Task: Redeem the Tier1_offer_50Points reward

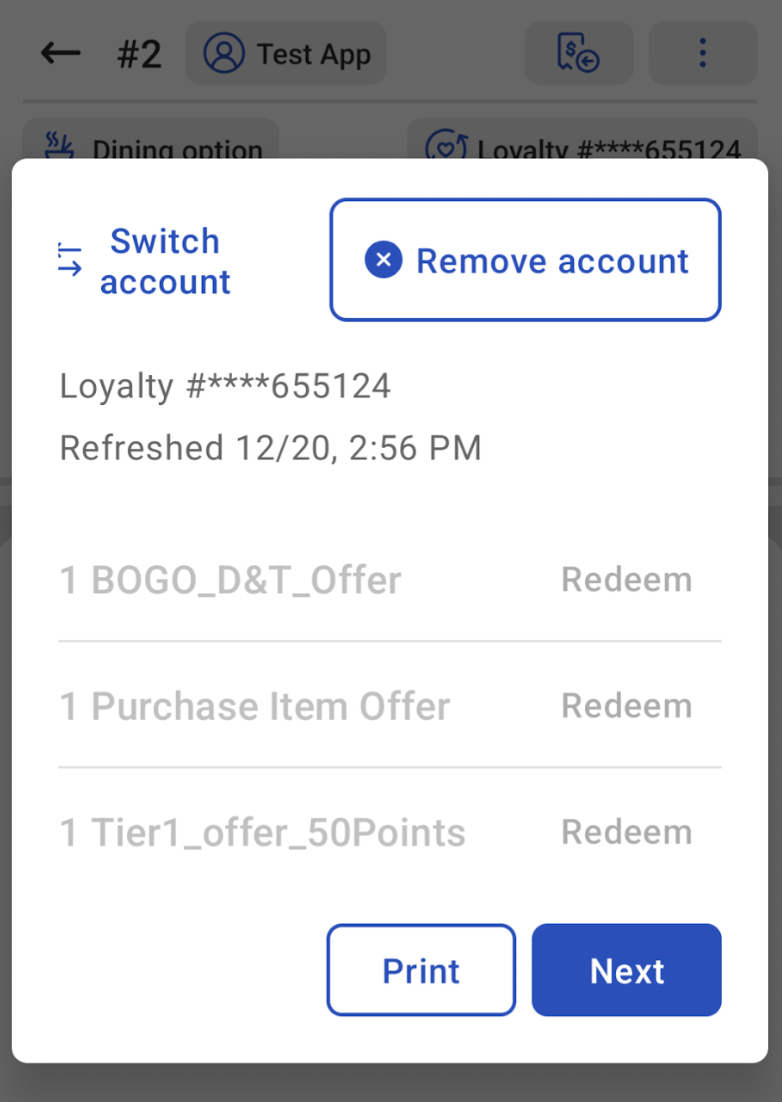Action: pos(626,832)
